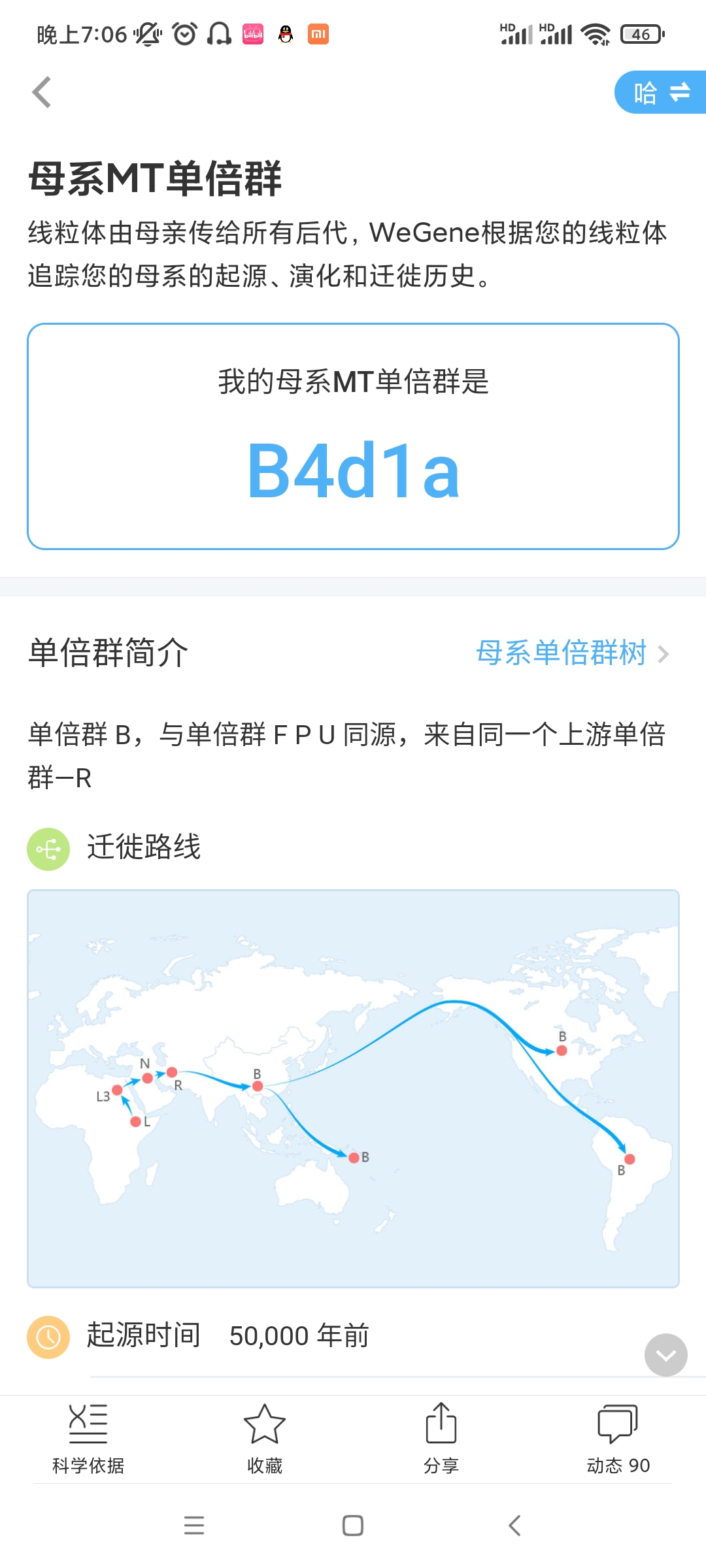Tap the gray down-arrow floating button

coord(665,1355)
